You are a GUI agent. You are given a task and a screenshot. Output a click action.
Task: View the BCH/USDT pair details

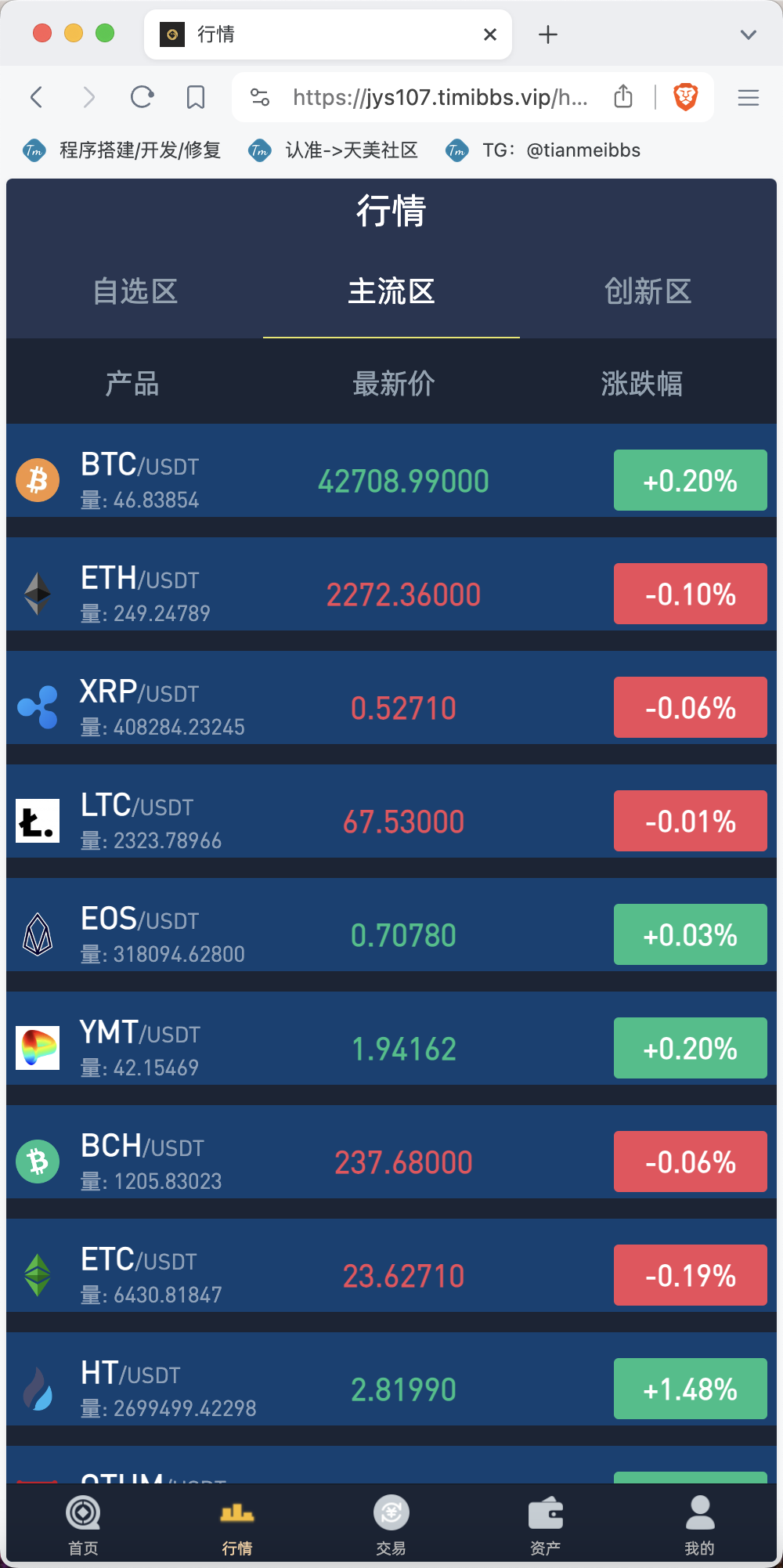[391, 1162]
